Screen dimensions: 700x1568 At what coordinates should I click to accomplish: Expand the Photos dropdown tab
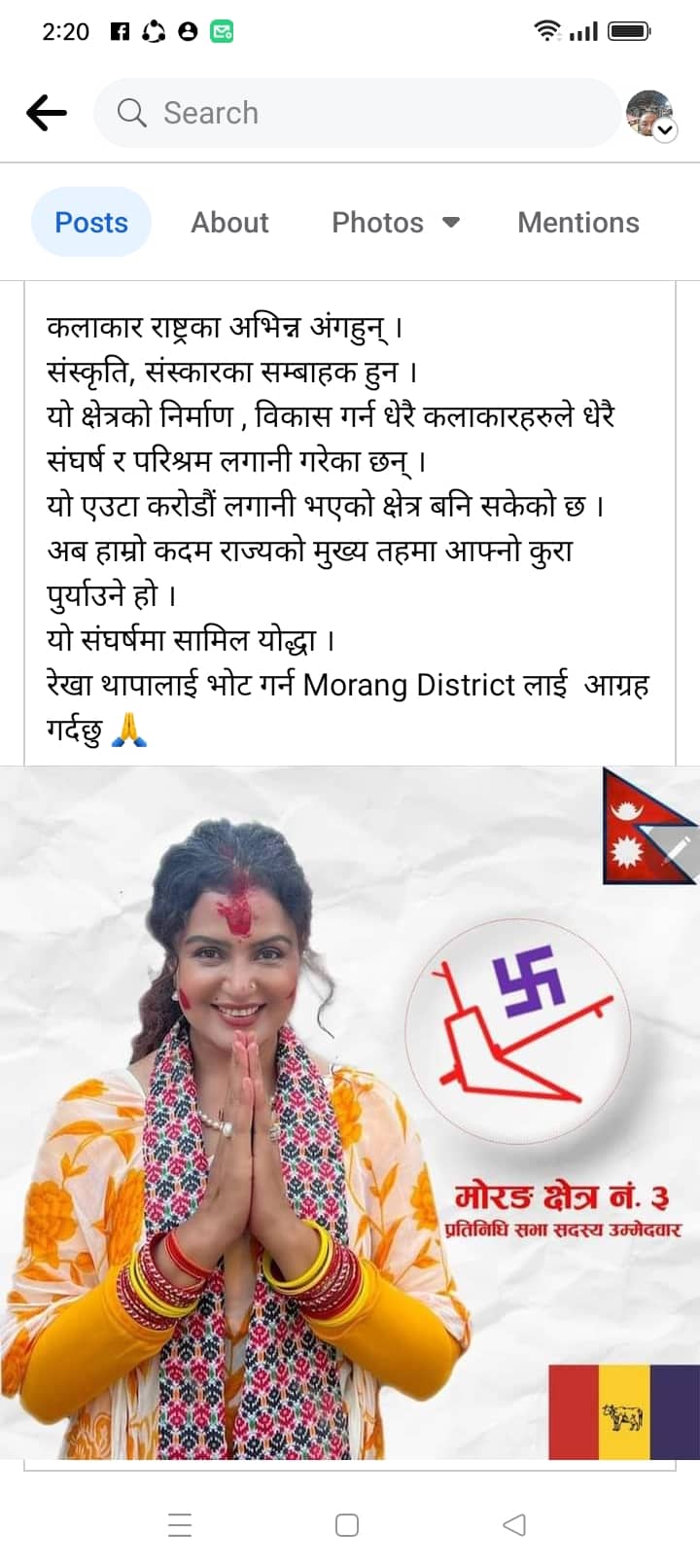pyautogui.click(x=395, y=222)
